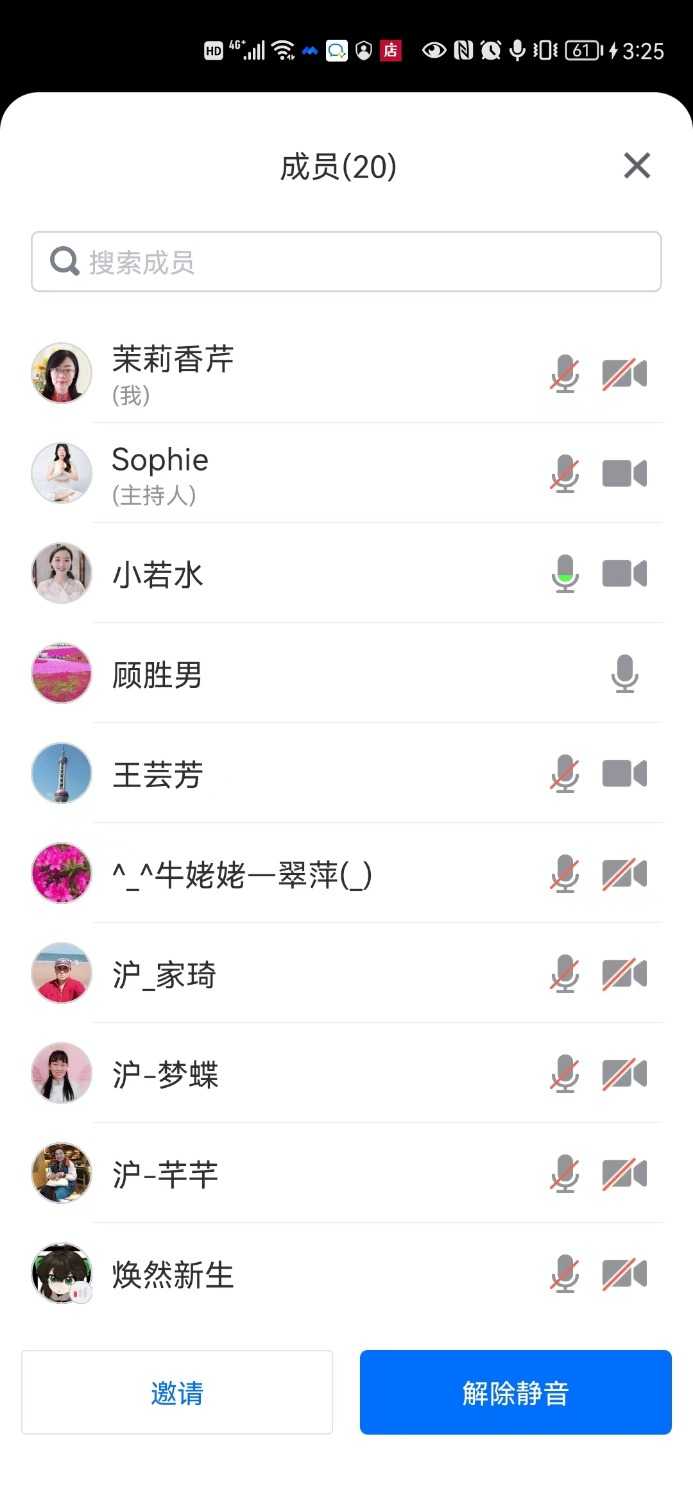Tap the microphone icon beside 小若水
Screen dimensions: 693x1500
(565, 574)
